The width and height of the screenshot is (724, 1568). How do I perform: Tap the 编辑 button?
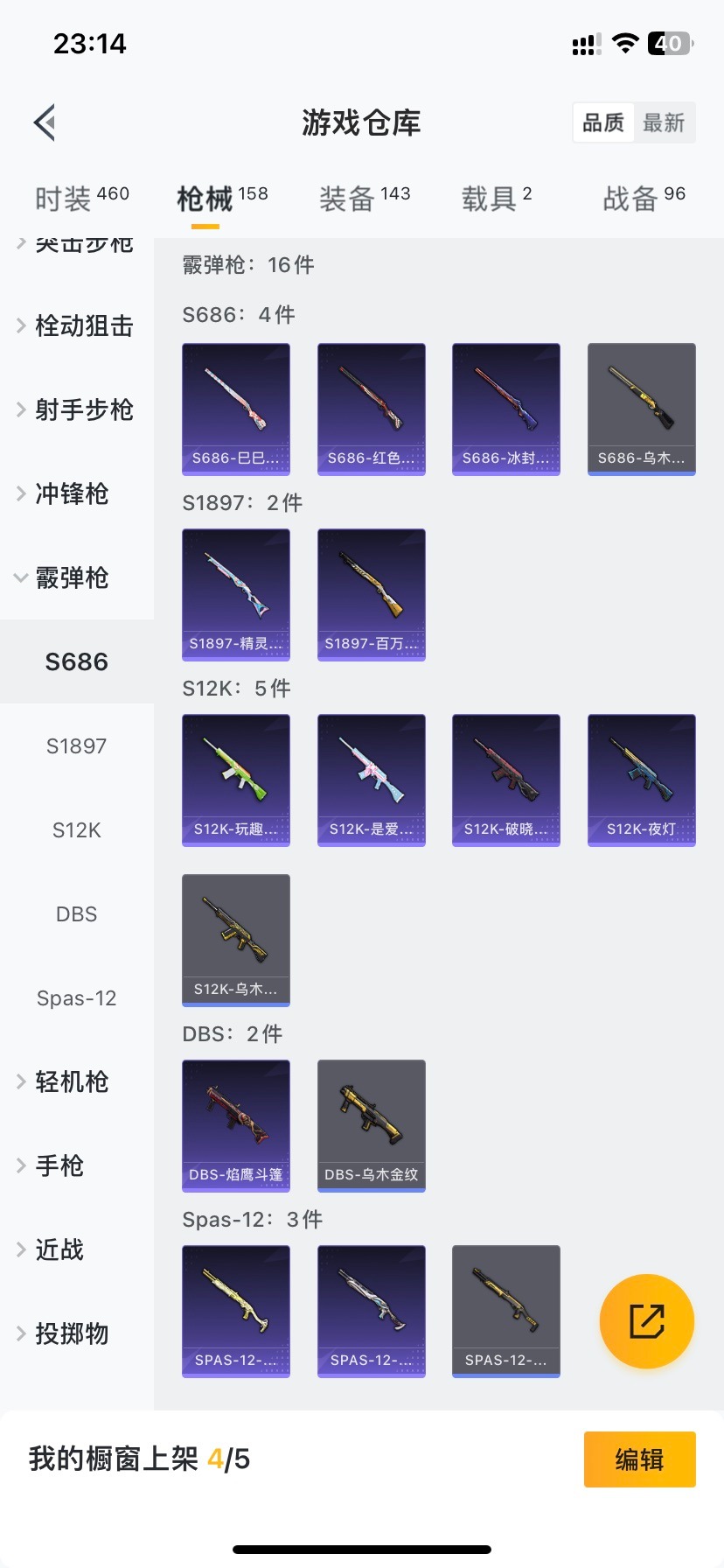[x=639, y=1459]
